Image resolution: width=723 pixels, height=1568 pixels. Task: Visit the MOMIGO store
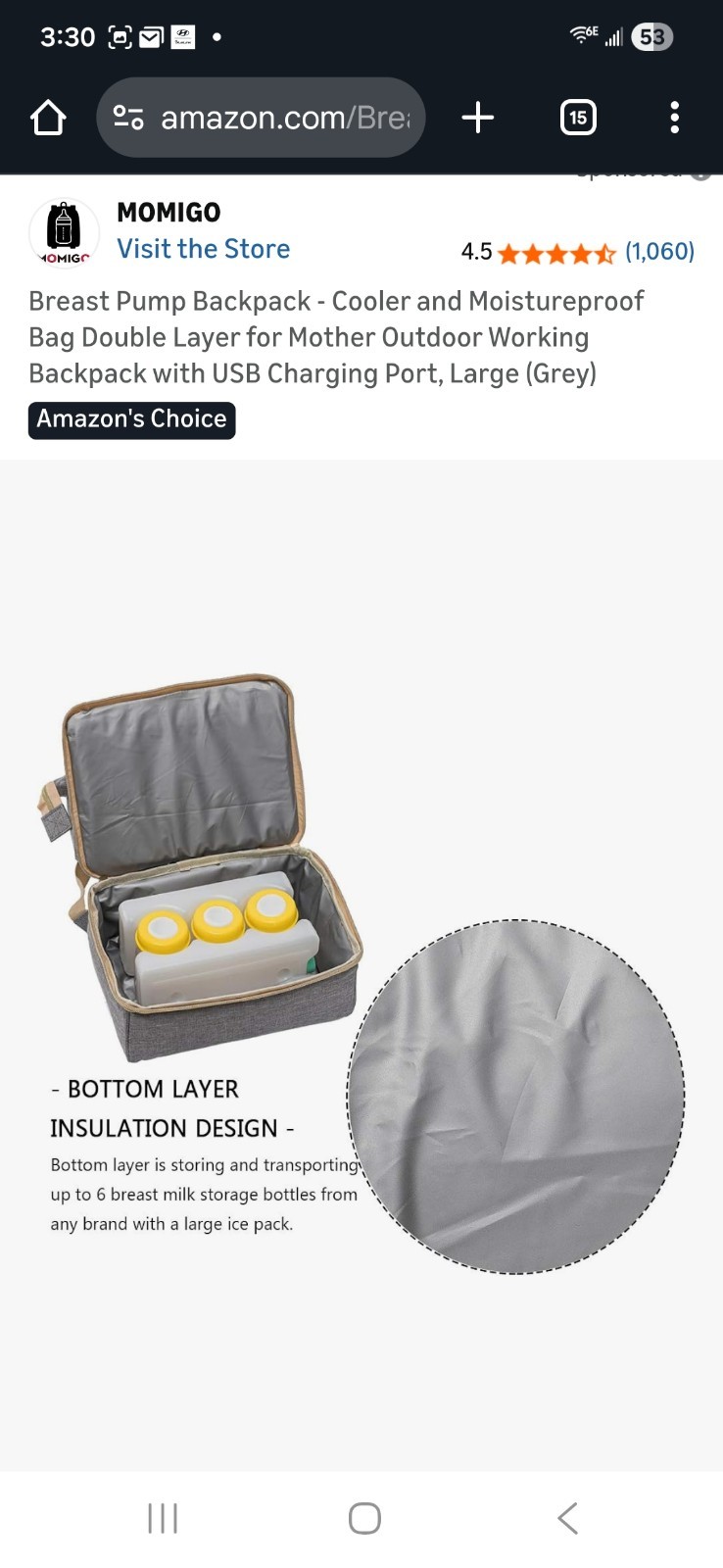203,249
